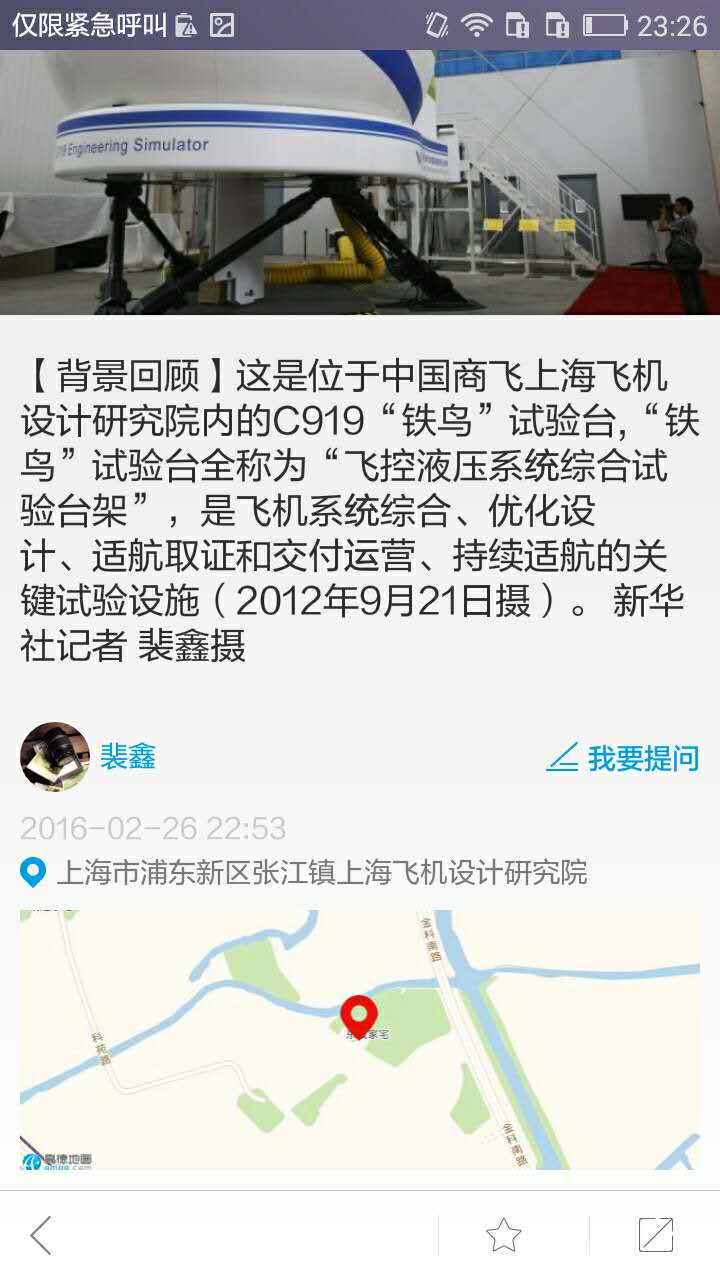Tap the timestamp 2016-02-26 22:53
This screenshot has height=1280, width=720.
[152, 829]
